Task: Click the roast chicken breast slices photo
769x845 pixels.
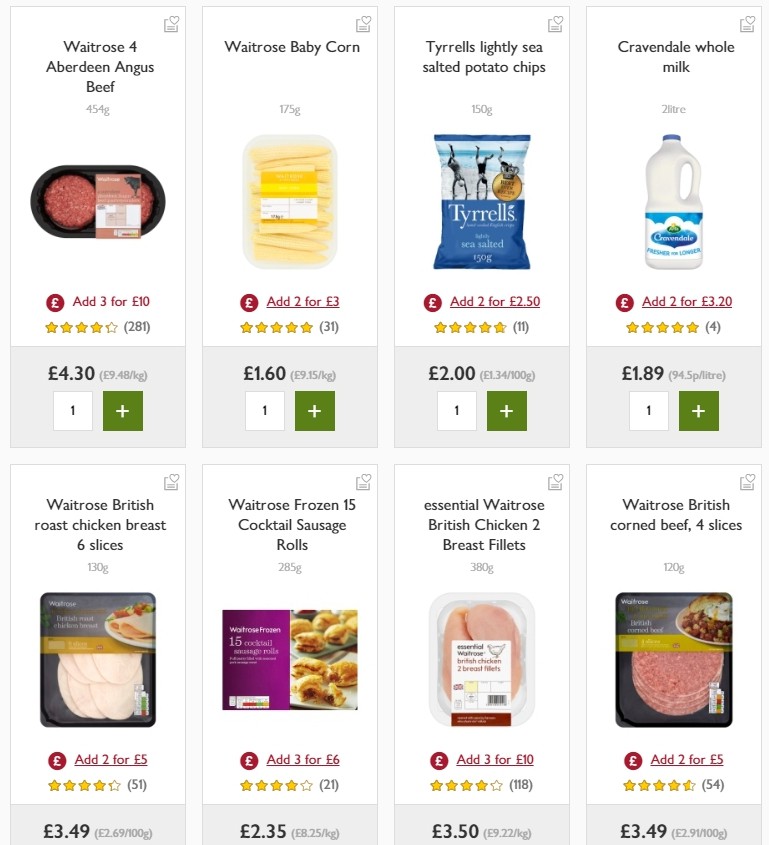Action: [x=97, y=659]
